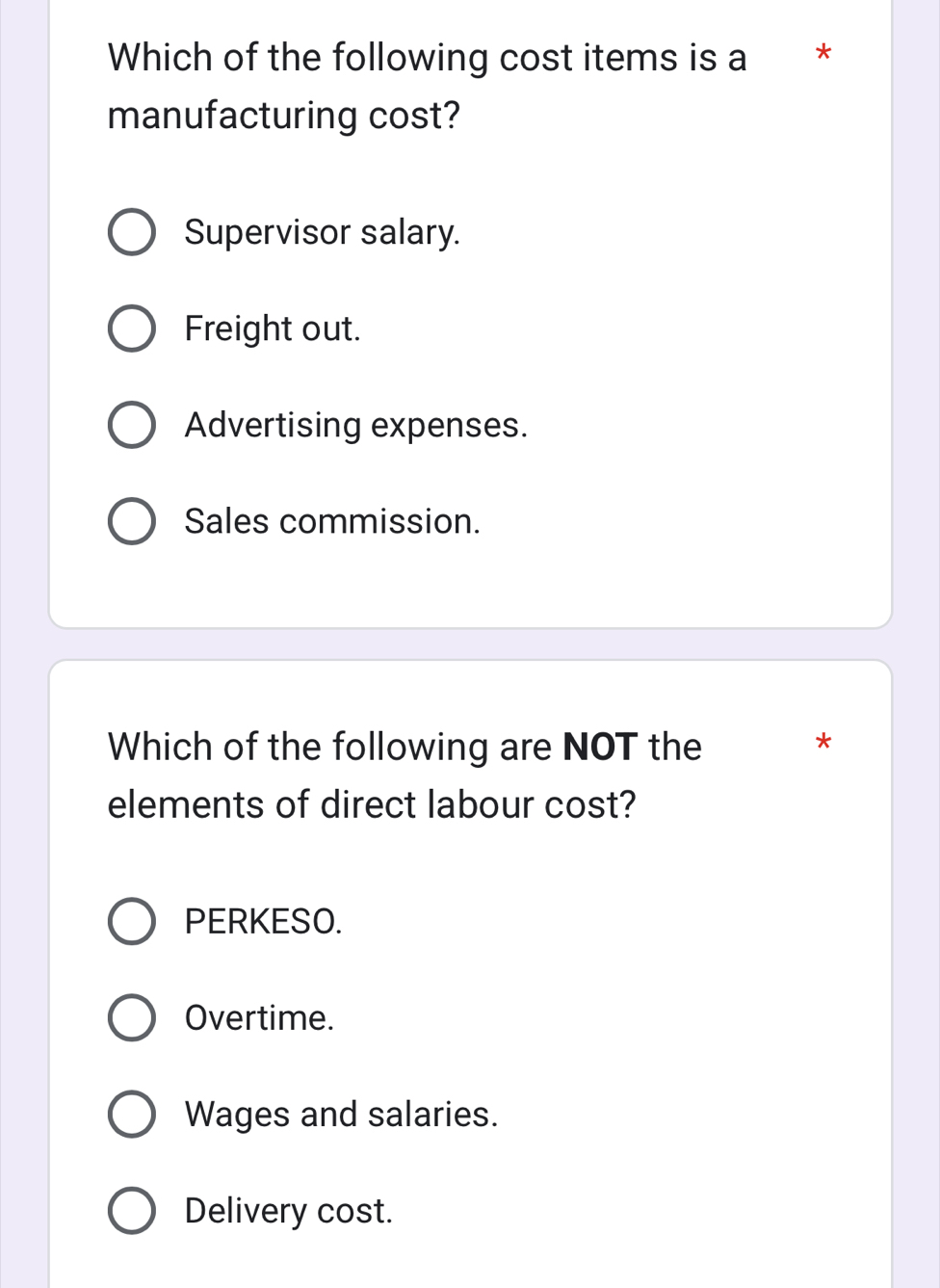Select the Supervisor salary option
This screenshot has width=940, height=1288.
point(131,232)
